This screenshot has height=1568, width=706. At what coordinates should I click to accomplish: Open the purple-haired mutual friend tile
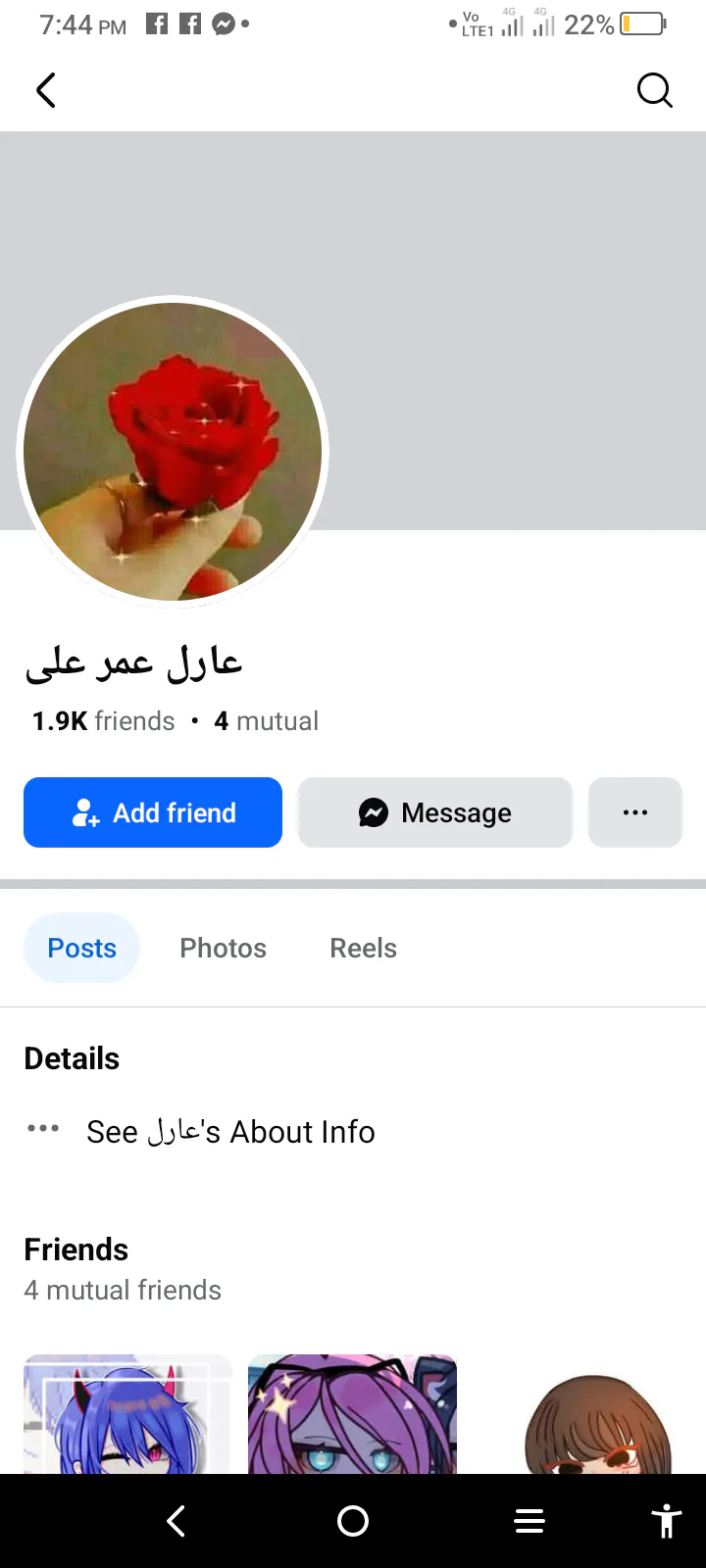click(x=352, y=1414)
